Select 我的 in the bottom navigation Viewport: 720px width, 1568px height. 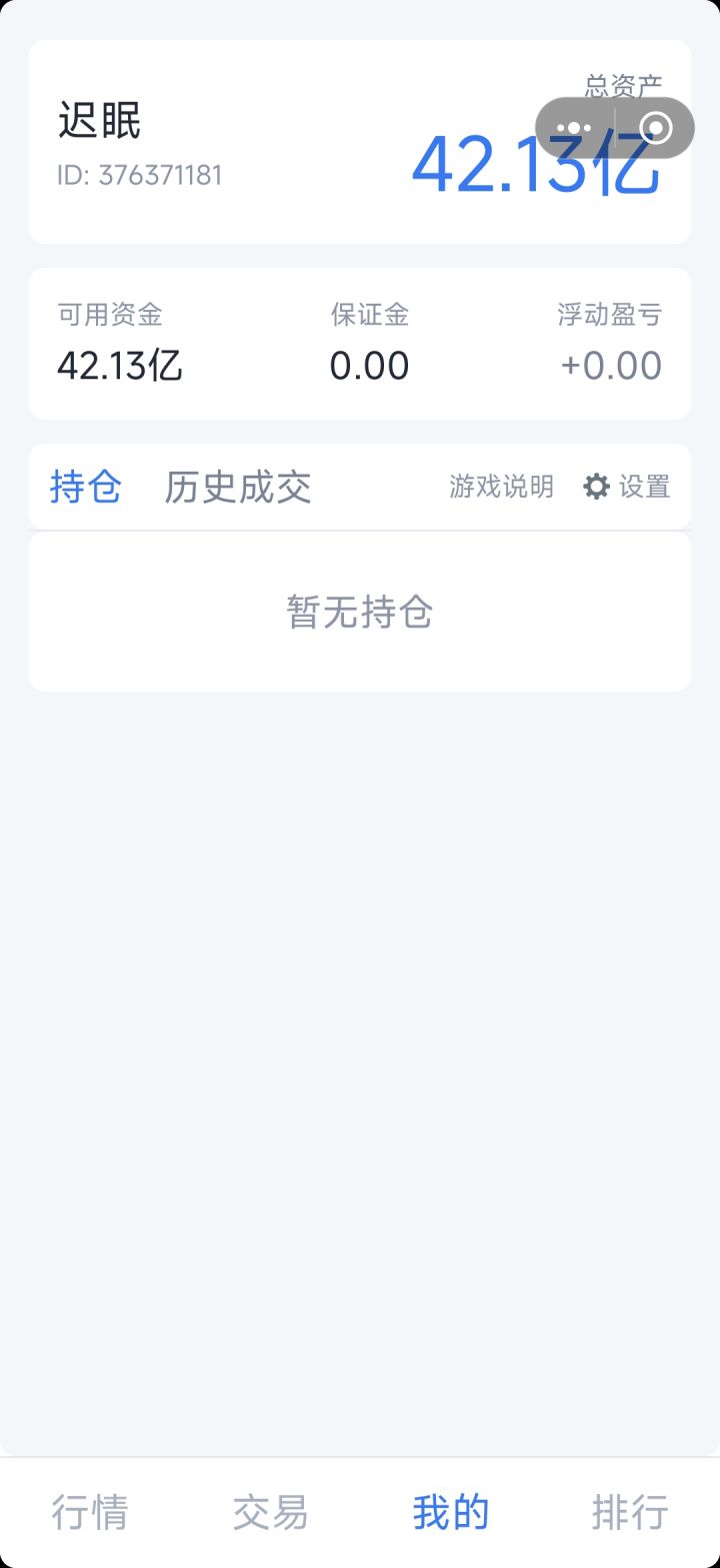coord(449,1512)
